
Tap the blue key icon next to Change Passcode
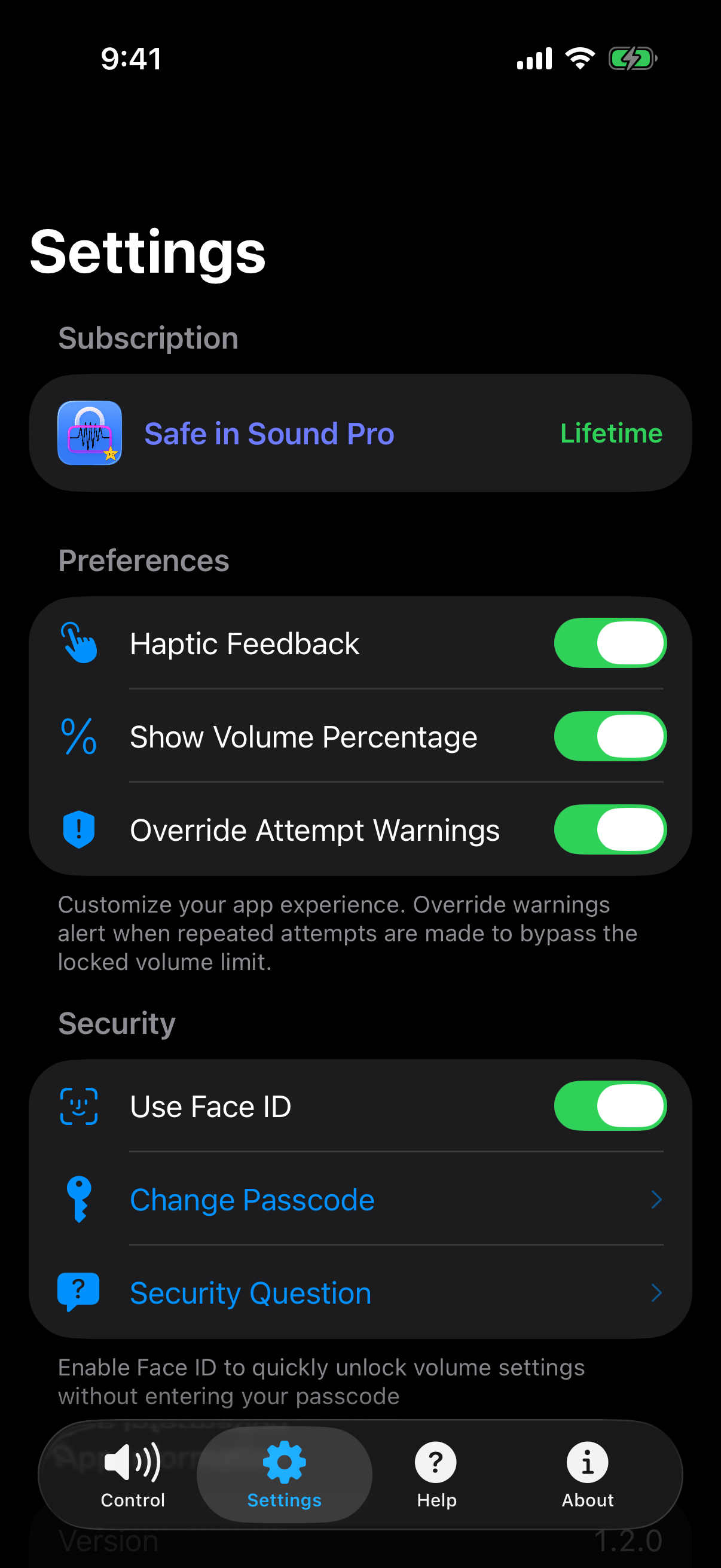pos(79,1199)
